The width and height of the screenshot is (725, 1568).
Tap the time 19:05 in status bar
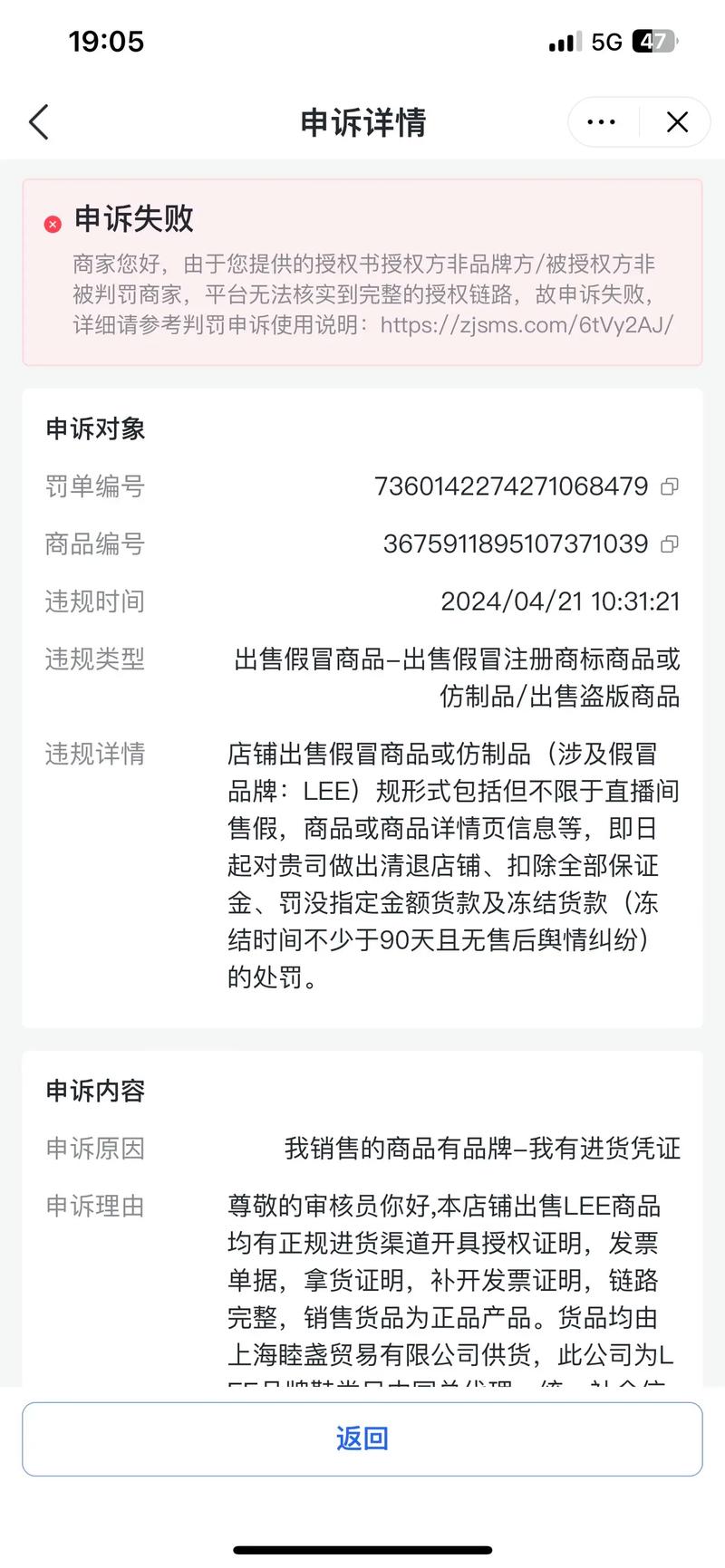107,41
